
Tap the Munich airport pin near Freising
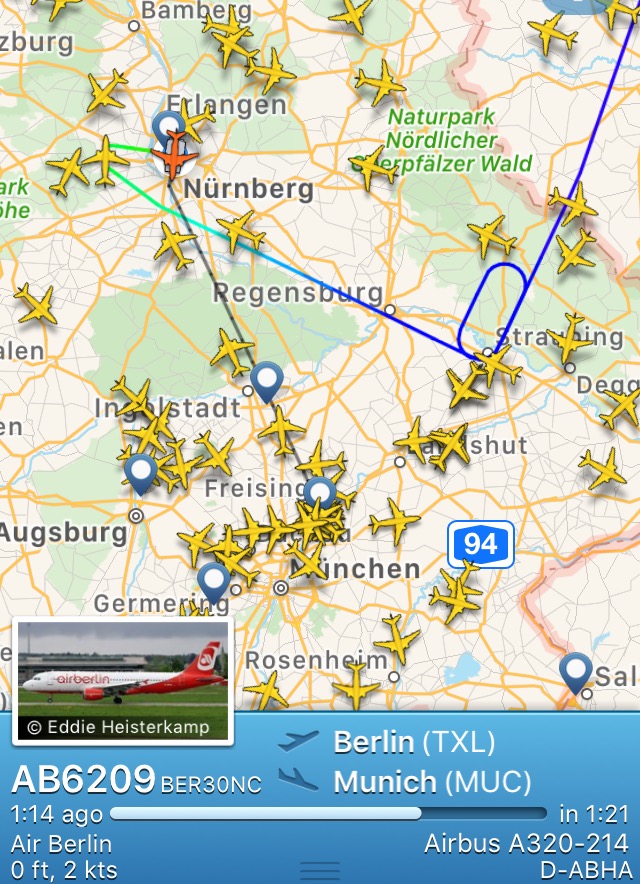(320, 493)
